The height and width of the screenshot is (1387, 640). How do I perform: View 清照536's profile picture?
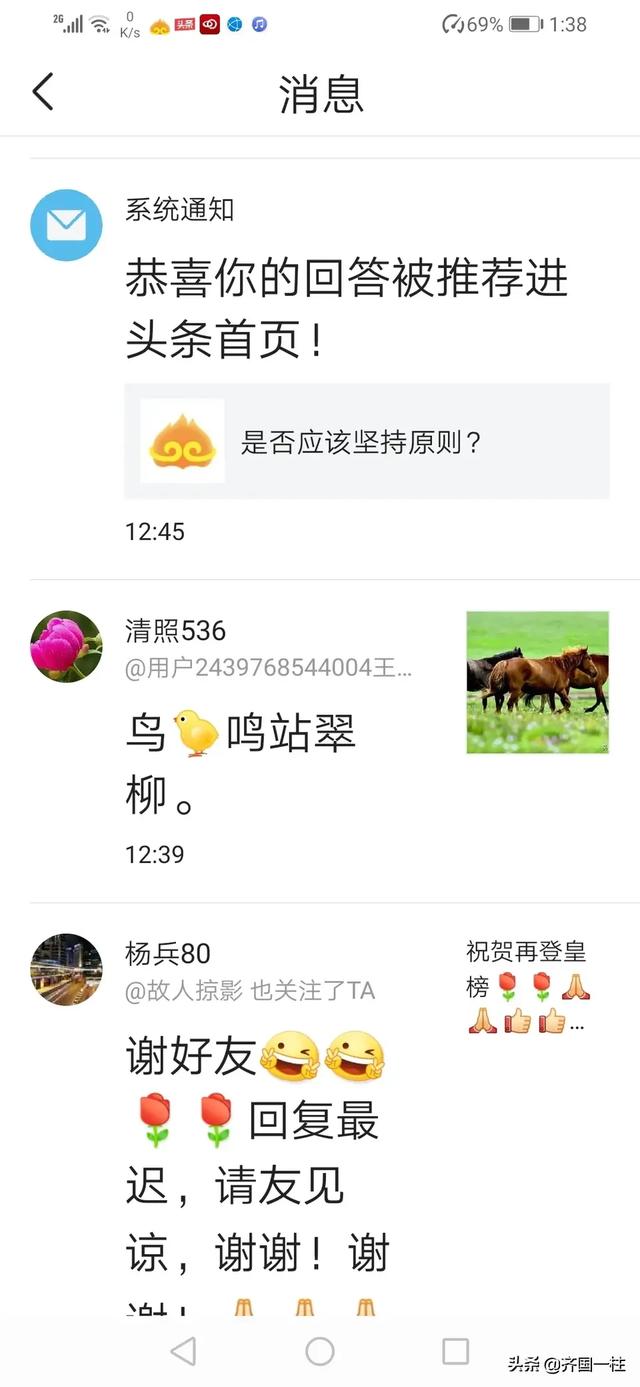click(x=66, y=646)
